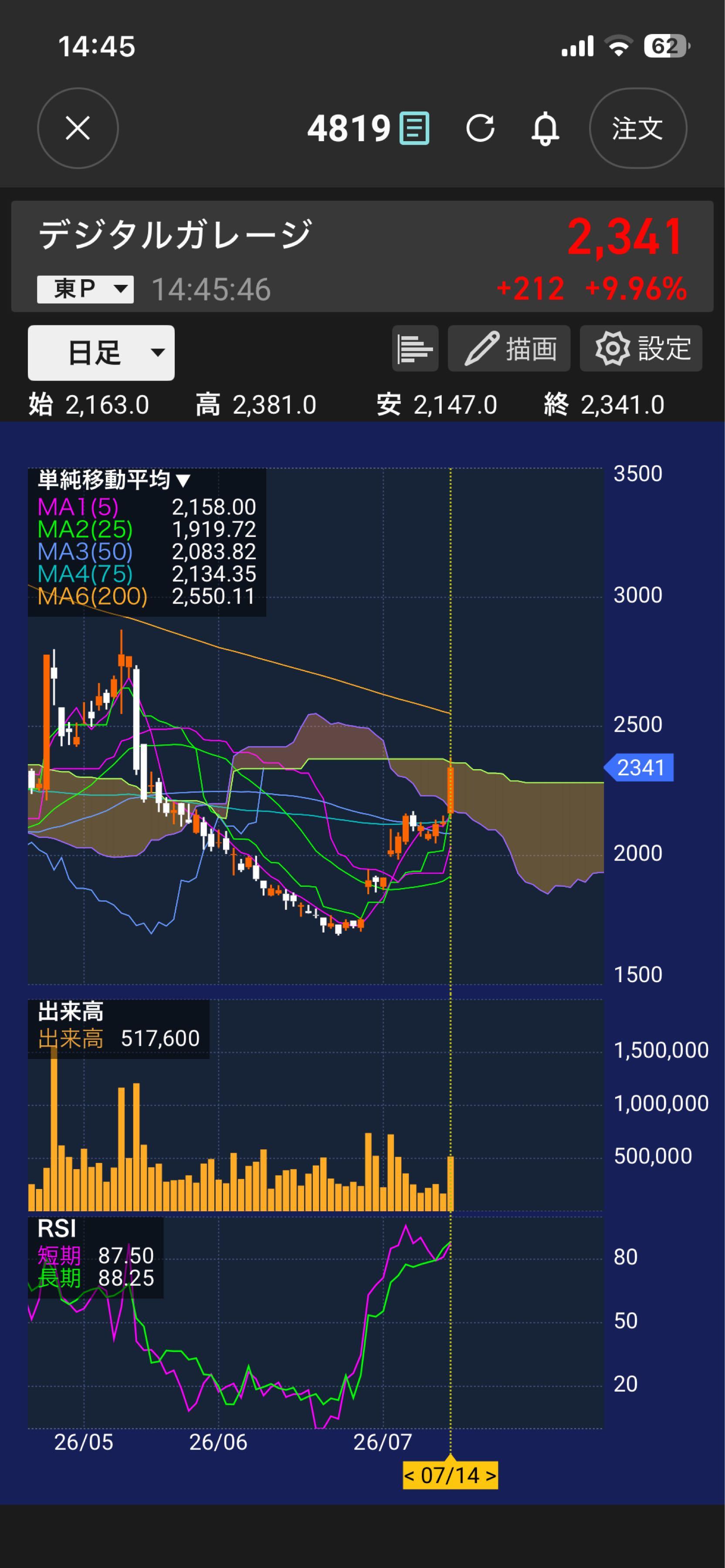Tap the 注文 order button
The width and height of the screenshot is (725, 1568).
[x=638, y=128]
